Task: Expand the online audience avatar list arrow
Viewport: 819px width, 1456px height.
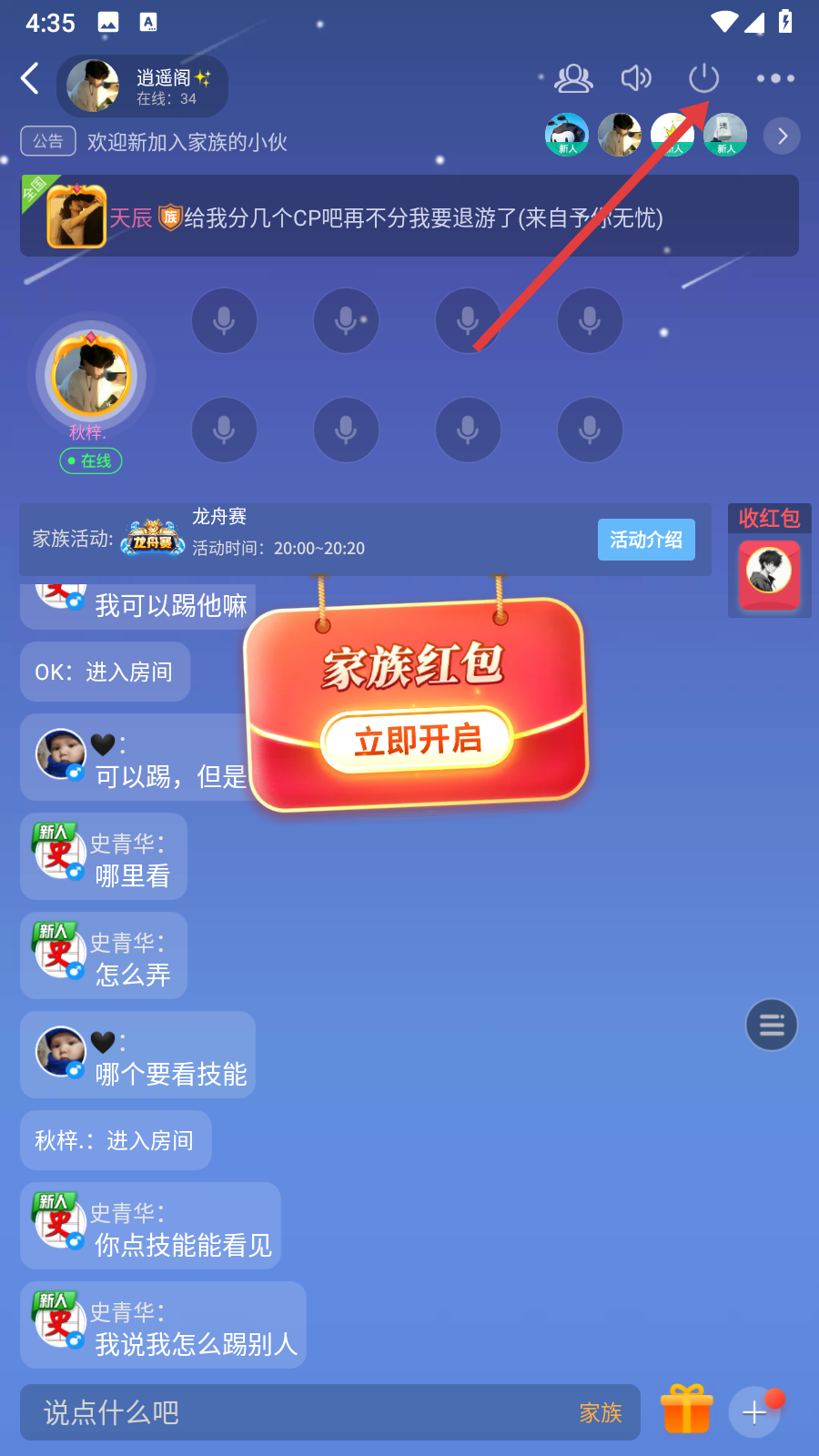Action: [x=782, y=136]
